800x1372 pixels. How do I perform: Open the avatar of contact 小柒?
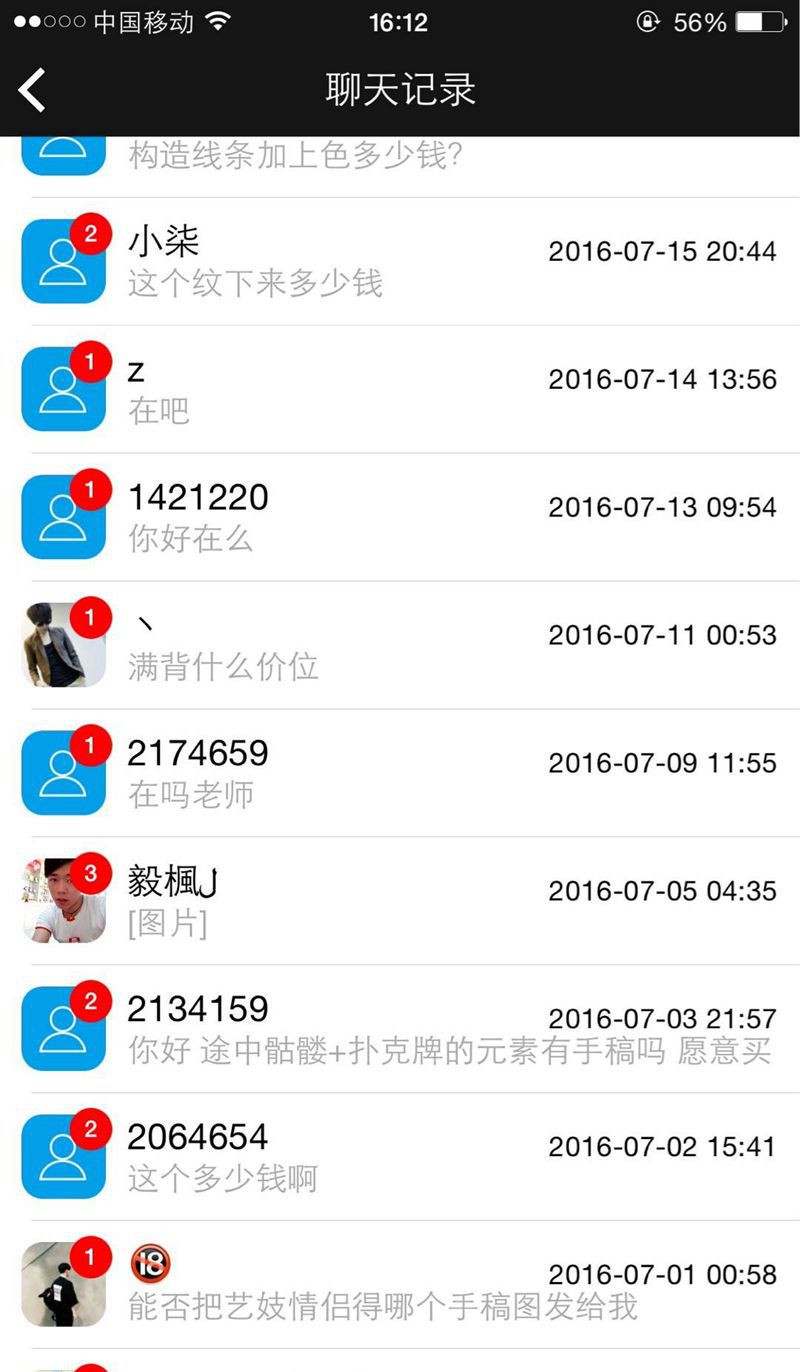[63, 260]
